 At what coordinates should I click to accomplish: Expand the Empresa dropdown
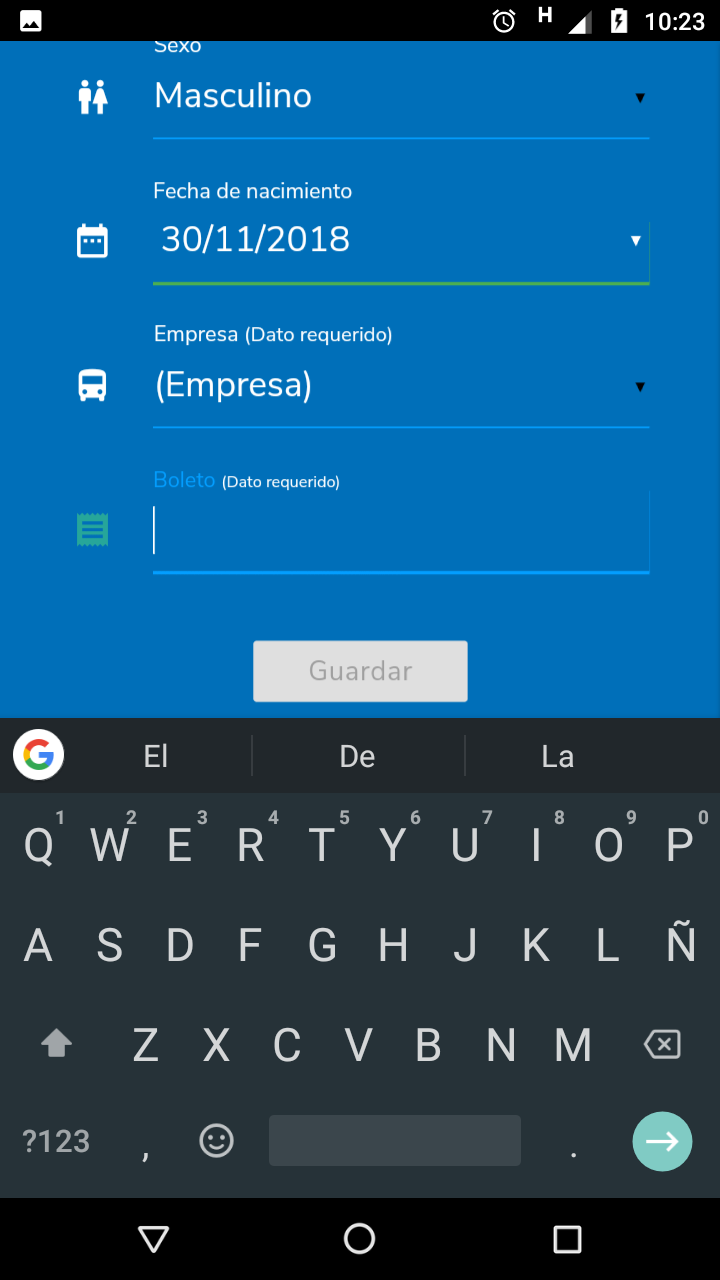(400, 386)
